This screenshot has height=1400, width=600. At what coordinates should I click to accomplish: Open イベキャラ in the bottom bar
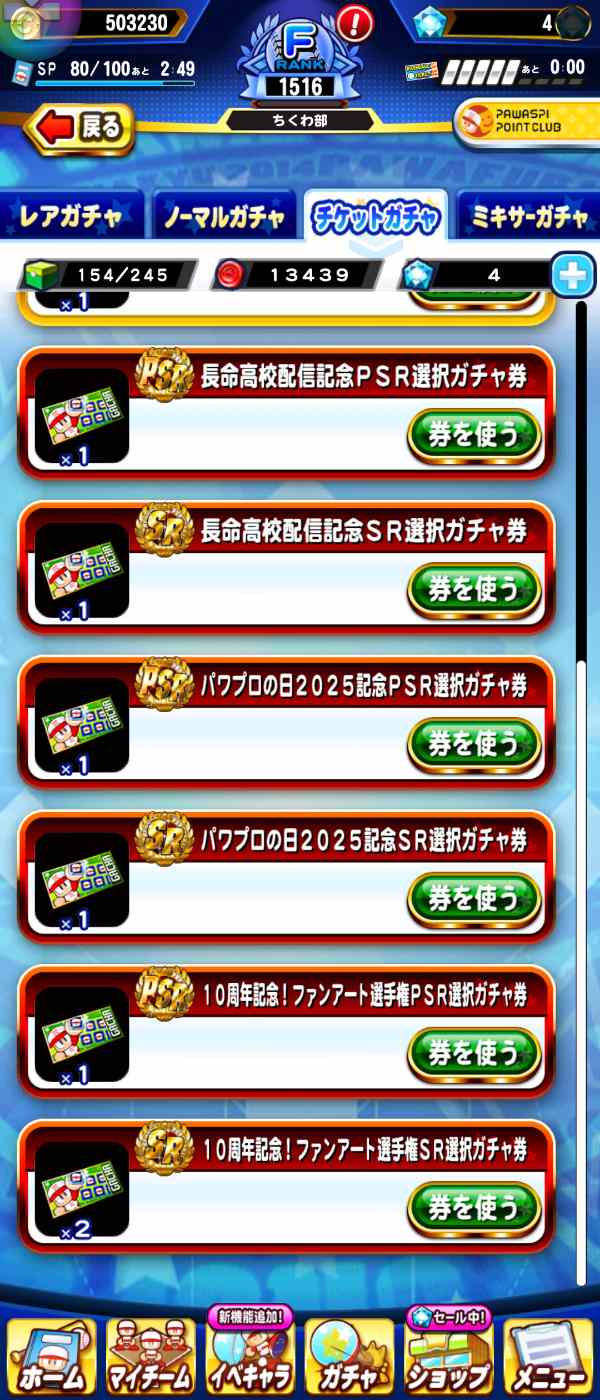250,1358
